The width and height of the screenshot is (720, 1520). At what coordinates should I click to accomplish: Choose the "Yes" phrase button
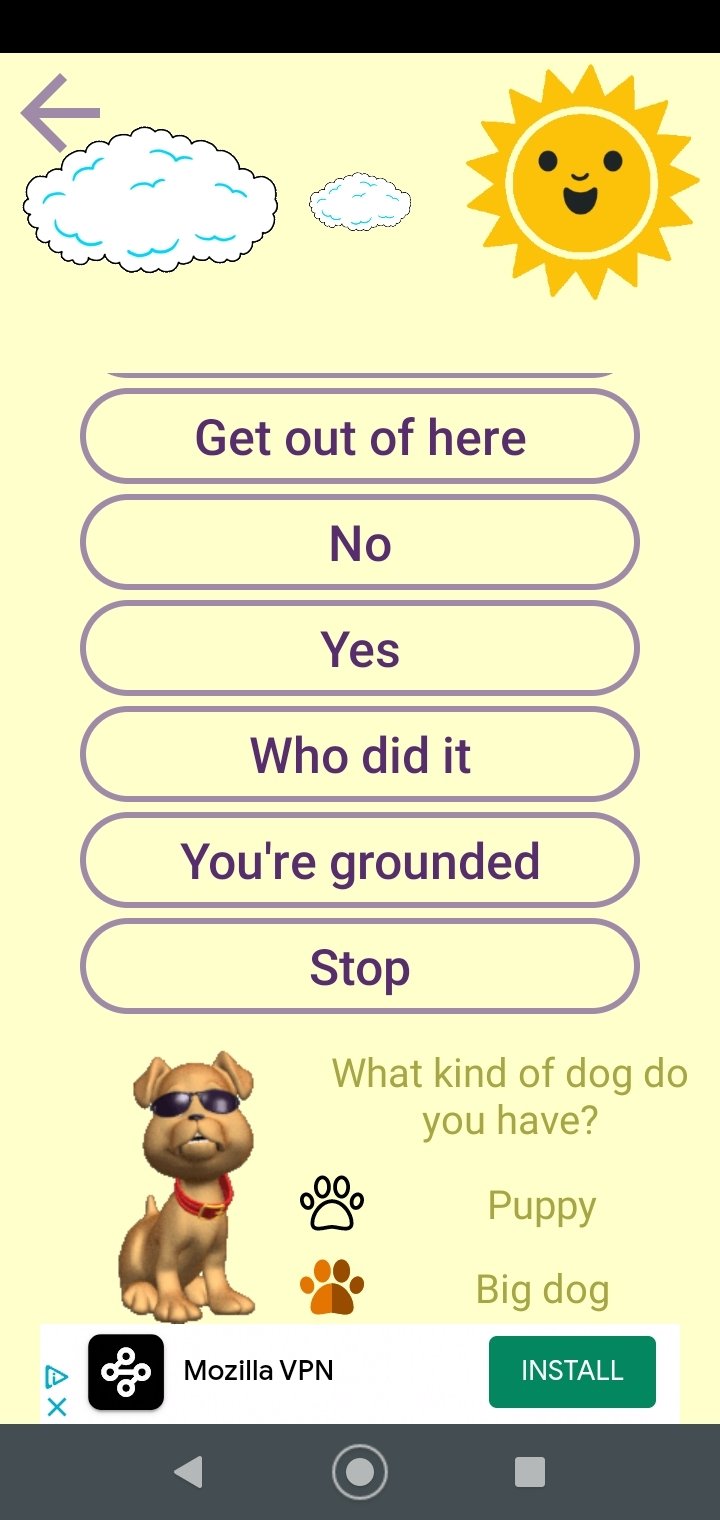[x=360, y=649]
